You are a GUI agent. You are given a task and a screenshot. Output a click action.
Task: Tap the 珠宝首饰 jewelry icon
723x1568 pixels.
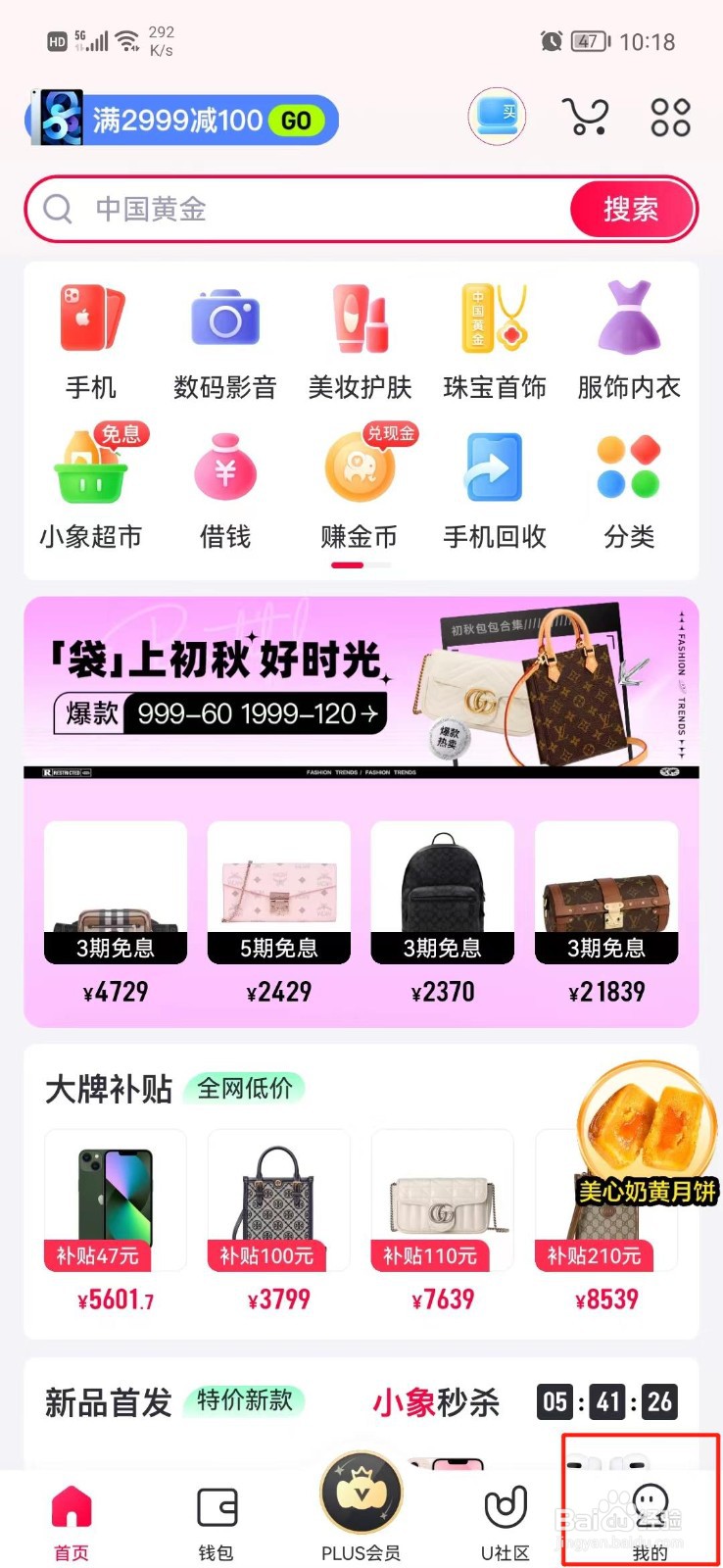(494, 318)
